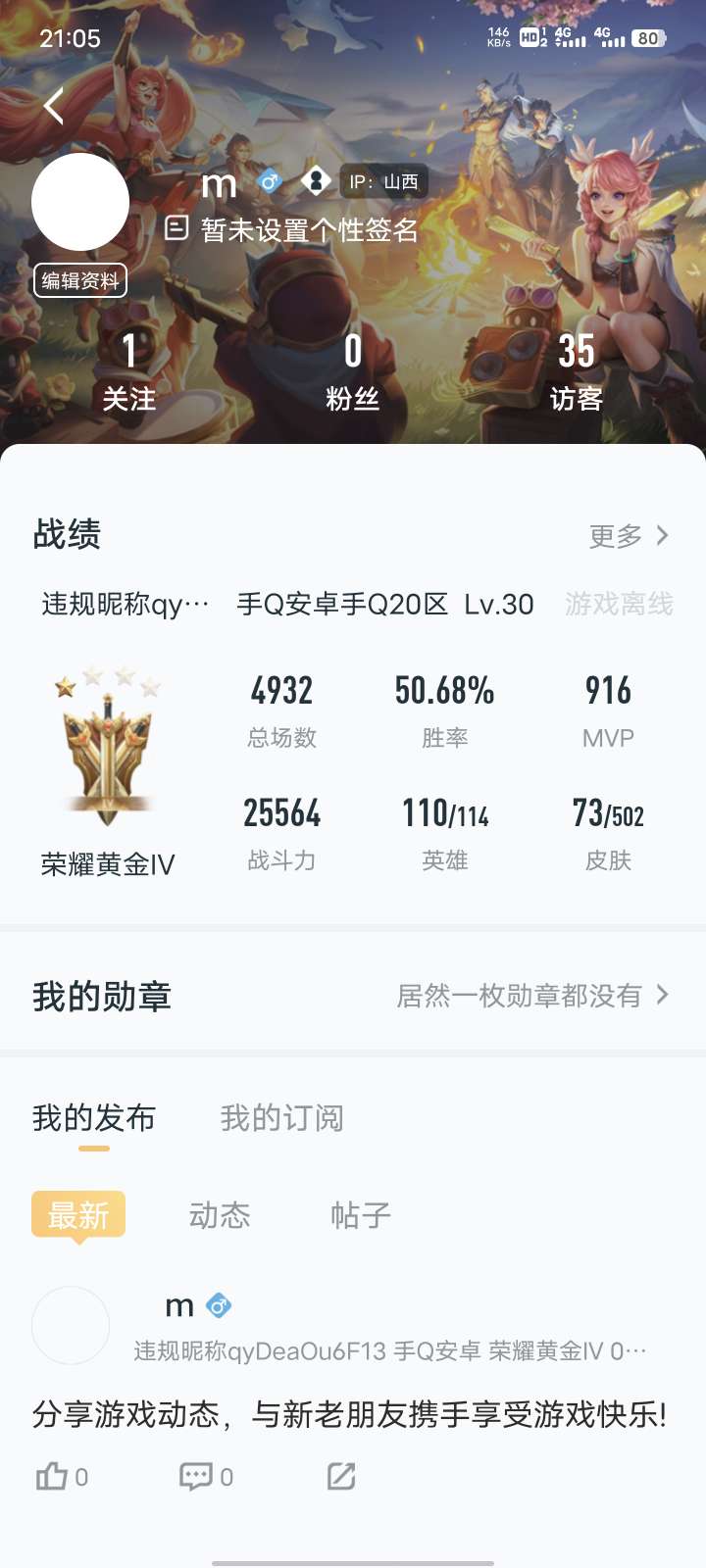This screenshot has height=1568, width=706.
Task: Open the post 分享游戏动态，与新老朋友携手享受游戏快乐
Action: 350,1414
